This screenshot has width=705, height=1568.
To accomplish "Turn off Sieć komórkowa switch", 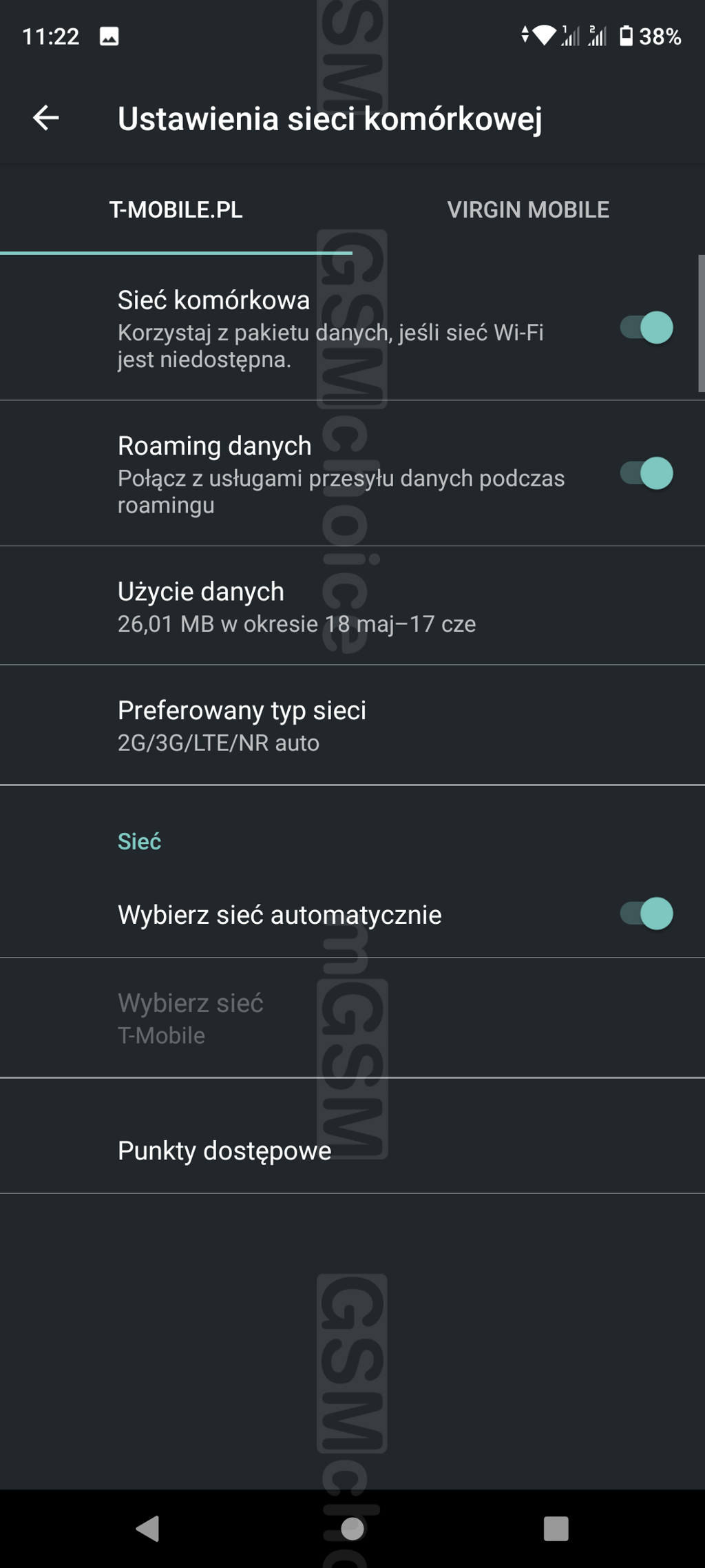I will pos(646,328).
